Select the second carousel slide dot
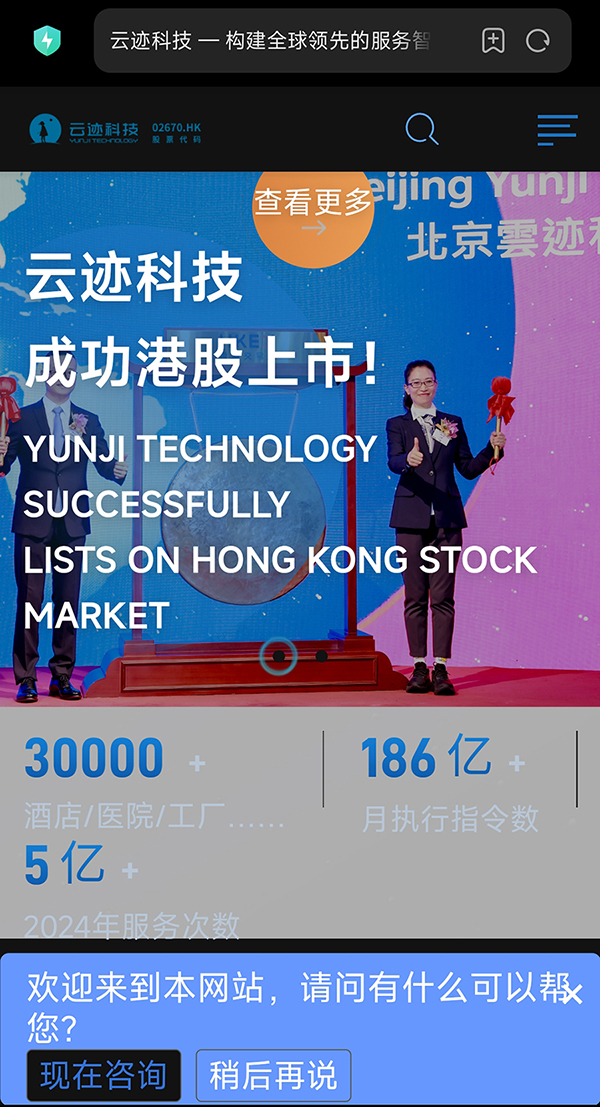 tap(322, 656)
